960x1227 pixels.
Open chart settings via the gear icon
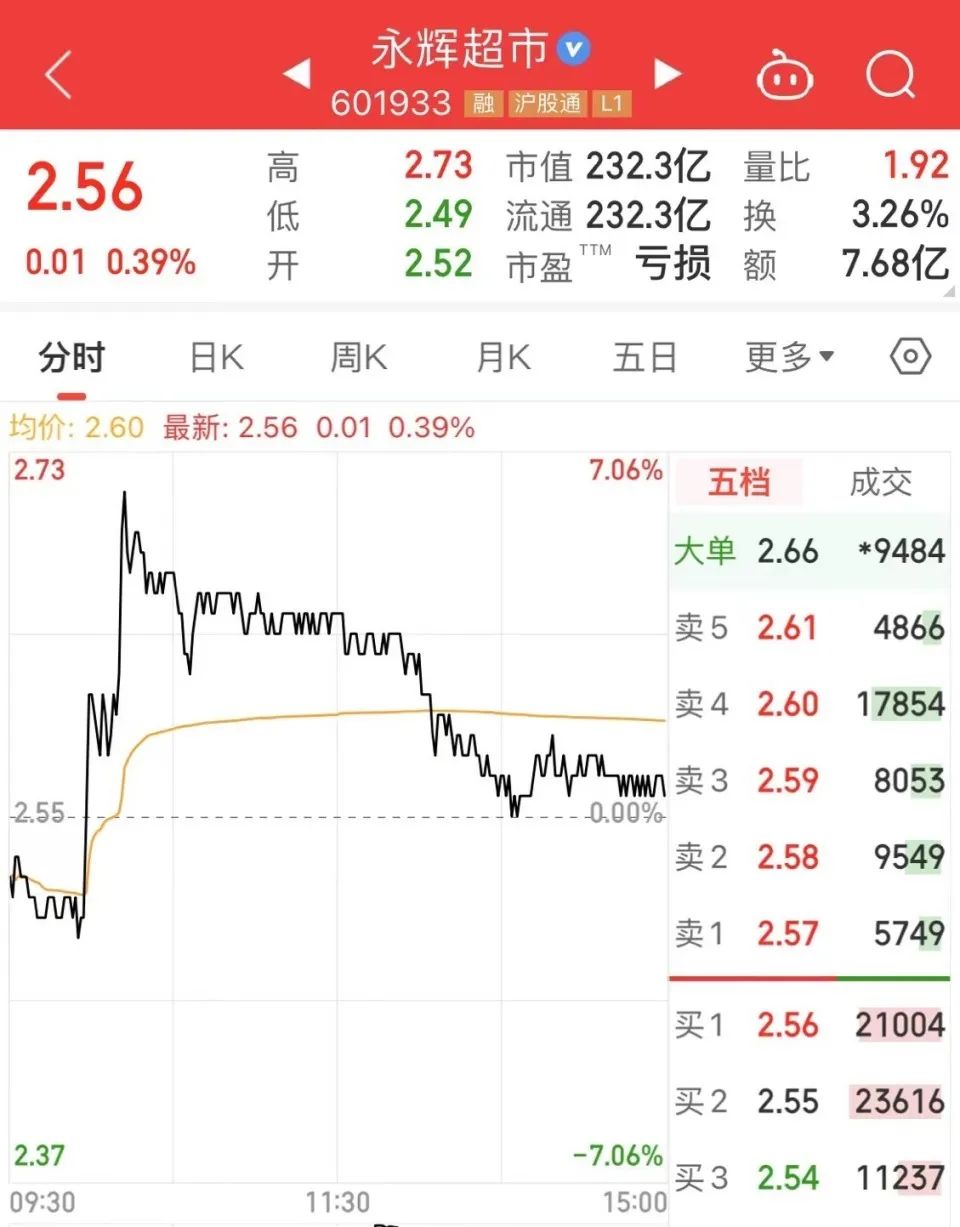909,356
